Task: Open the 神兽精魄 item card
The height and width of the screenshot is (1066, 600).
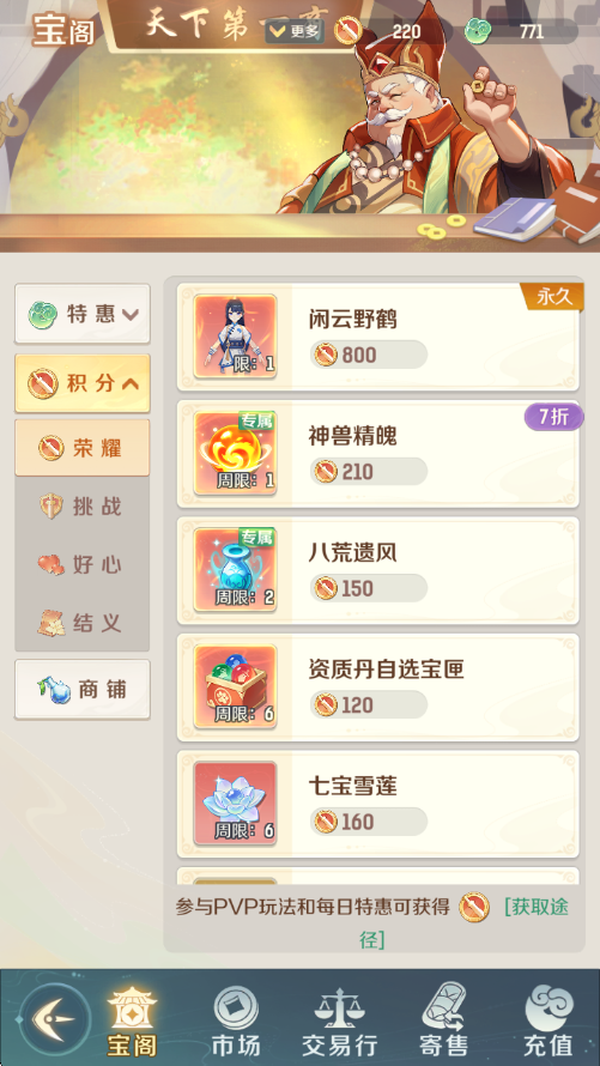Action: pos(378,454)
